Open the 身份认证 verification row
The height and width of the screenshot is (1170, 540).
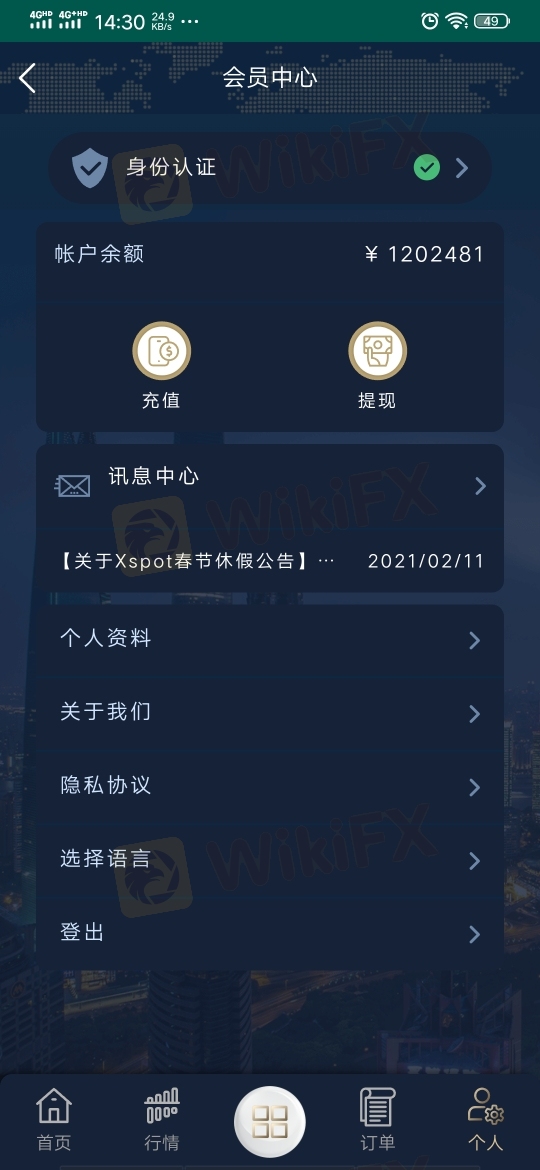click(x=270, y=168)
